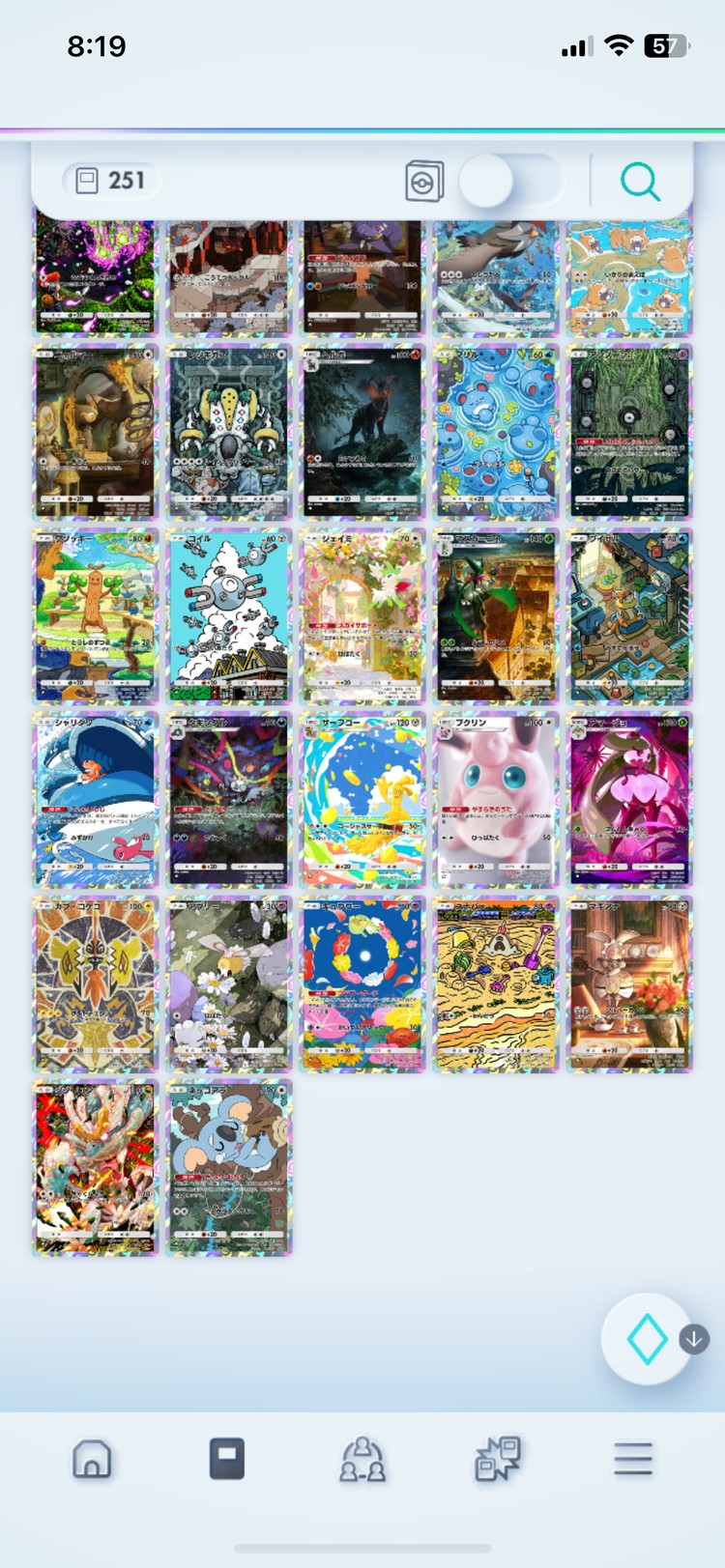The height and width of the screenshot is (1568, 725).
Task: Open the Shaymin flower arch card
Action: [362, 616]
